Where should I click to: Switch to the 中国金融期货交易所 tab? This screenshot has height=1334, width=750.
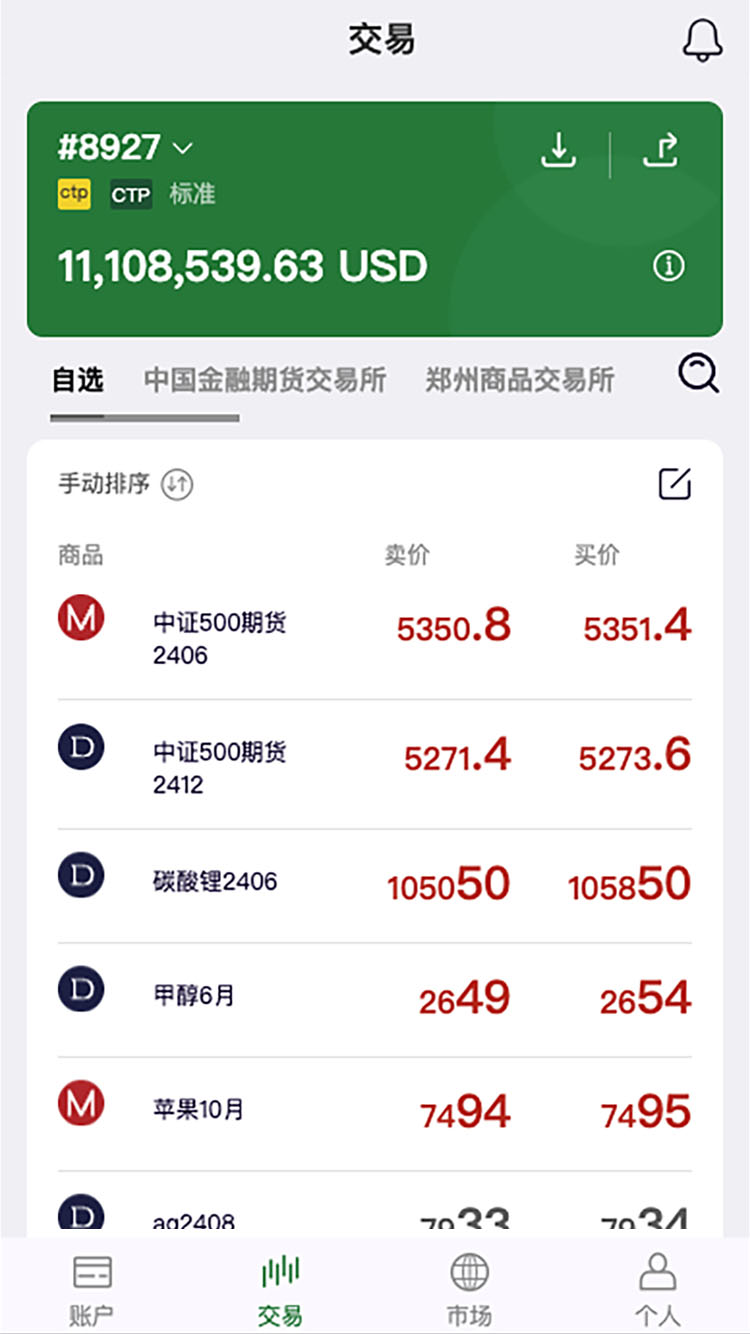pos(265,380)
